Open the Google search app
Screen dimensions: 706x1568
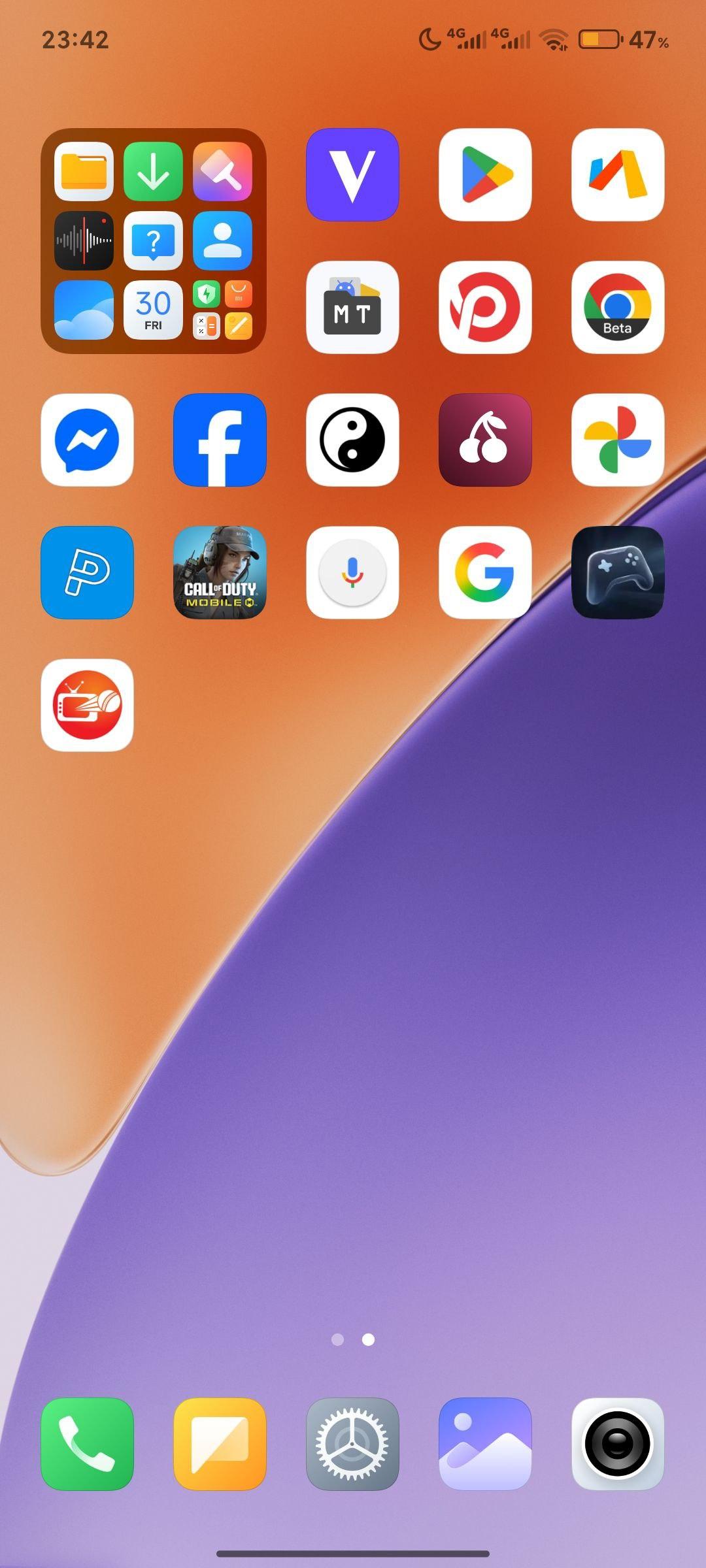pos(485,572)
